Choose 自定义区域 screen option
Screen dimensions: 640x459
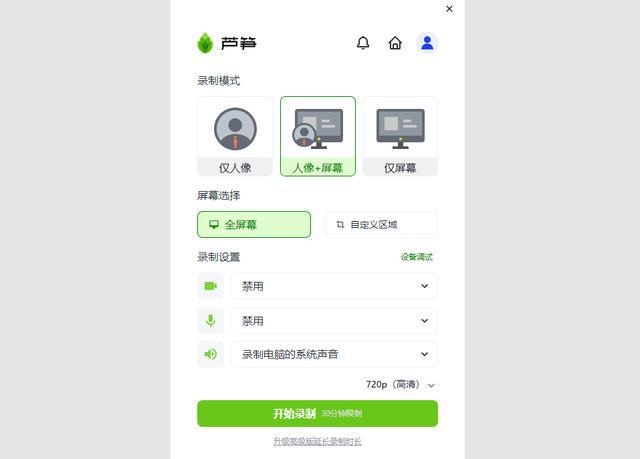(381, 224)
